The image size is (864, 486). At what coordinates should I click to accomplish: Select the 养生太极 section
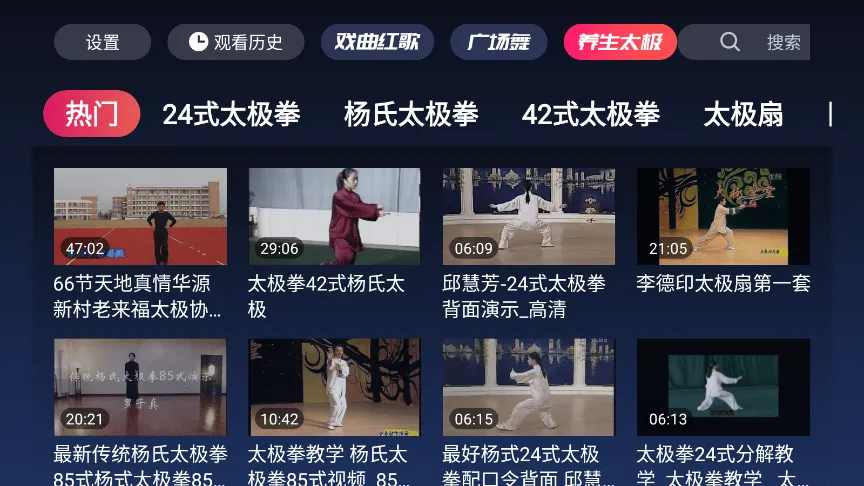tap(620, 42)
